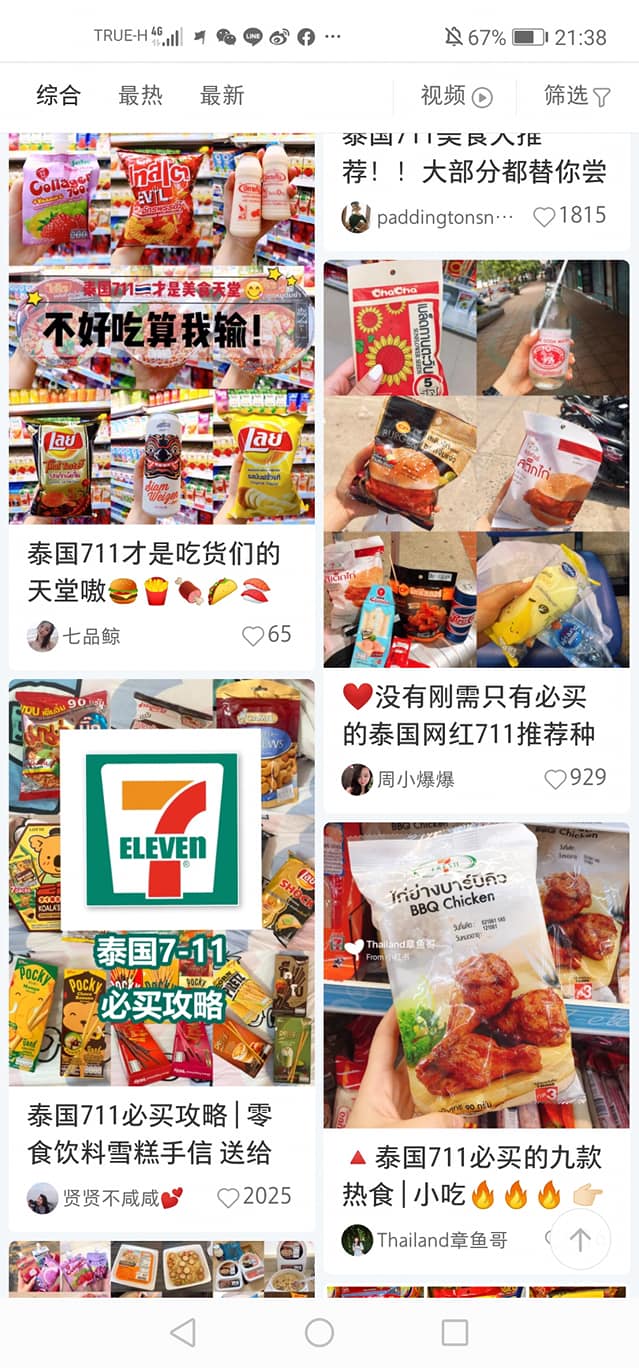The width and height of the screenshot is (639, 1368).
Task: Filter results by 视频 only
Action: 456,96
